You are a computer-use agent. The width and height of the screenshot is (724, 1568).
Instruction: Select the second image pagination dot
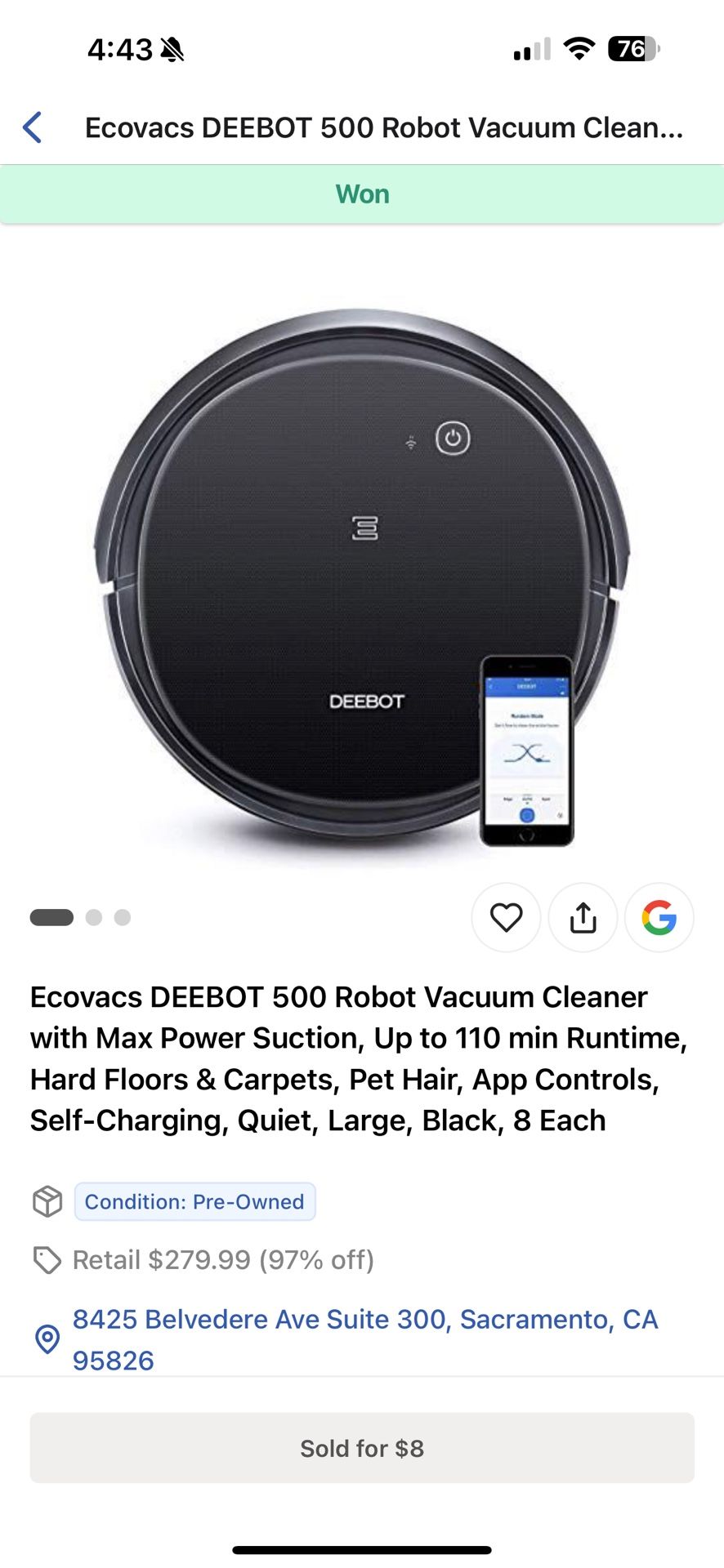(x=94, y=918)
